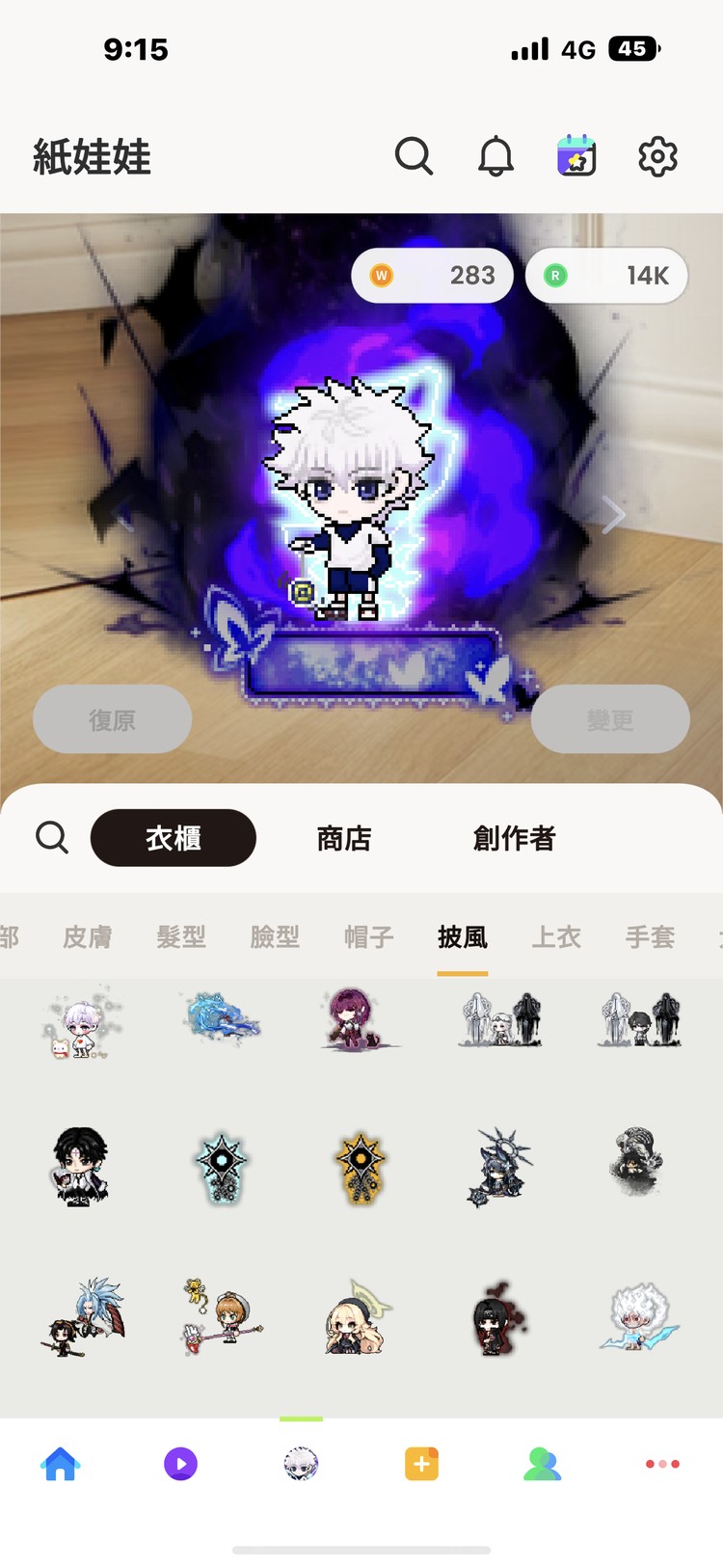Select the 上衣 category

tap(556, 936)
